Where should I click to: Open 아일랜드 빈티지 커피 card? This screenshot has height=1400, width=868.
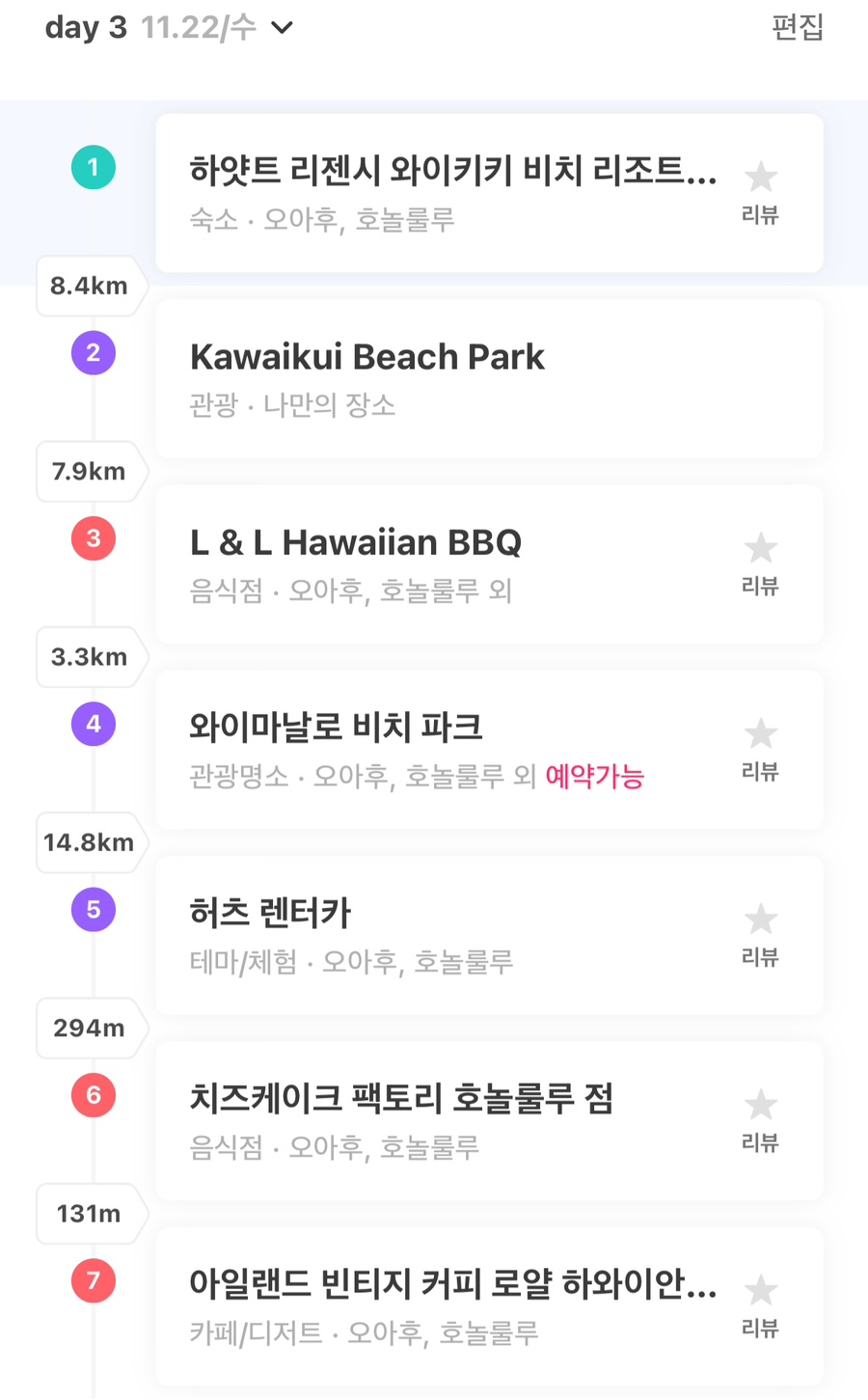[x=453, y=1305]
